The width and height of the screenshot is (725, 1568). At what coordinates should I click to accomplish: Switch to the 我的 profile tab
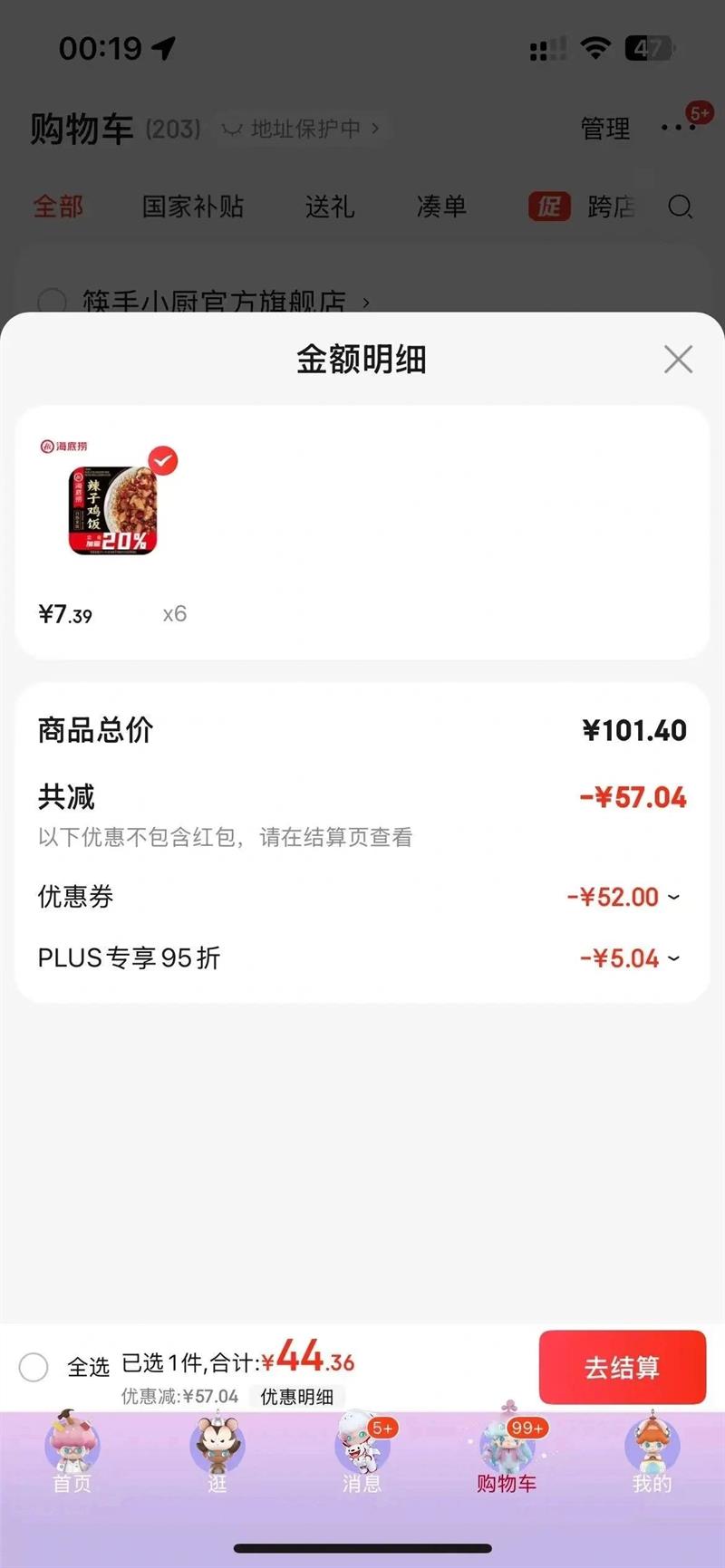point(652,1453)
